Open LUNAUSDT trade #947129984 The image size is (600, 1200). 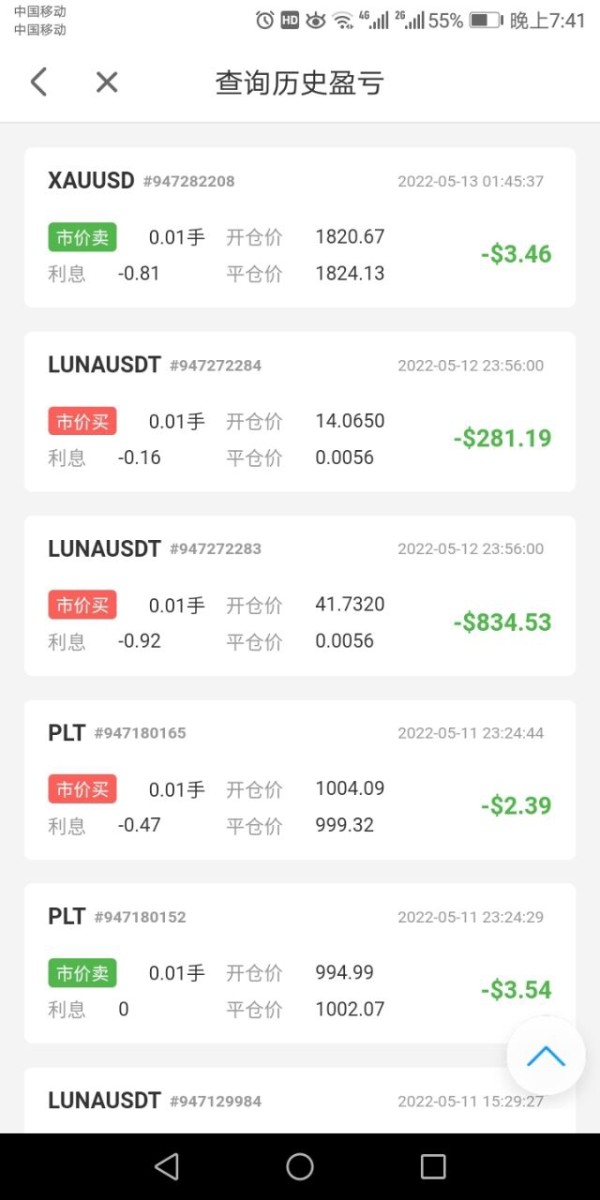300,1100
